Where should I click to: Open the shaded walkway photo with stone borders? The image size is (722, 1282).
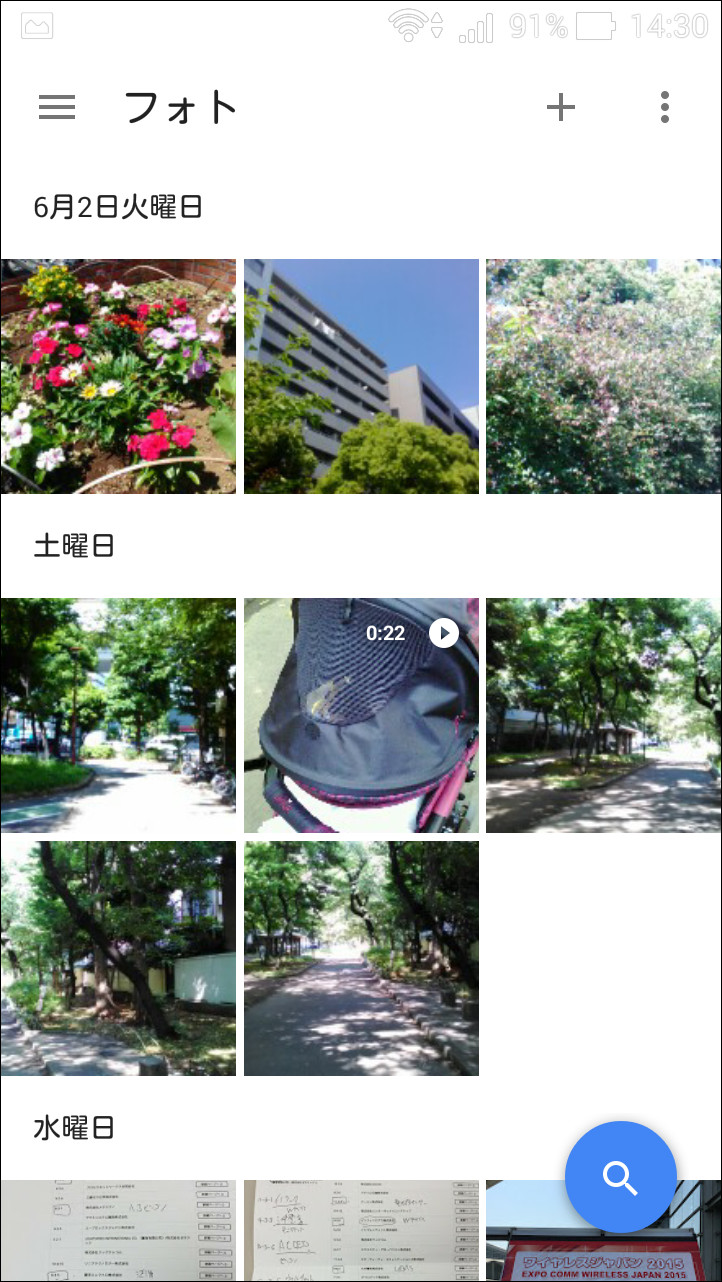pos(361,957)
